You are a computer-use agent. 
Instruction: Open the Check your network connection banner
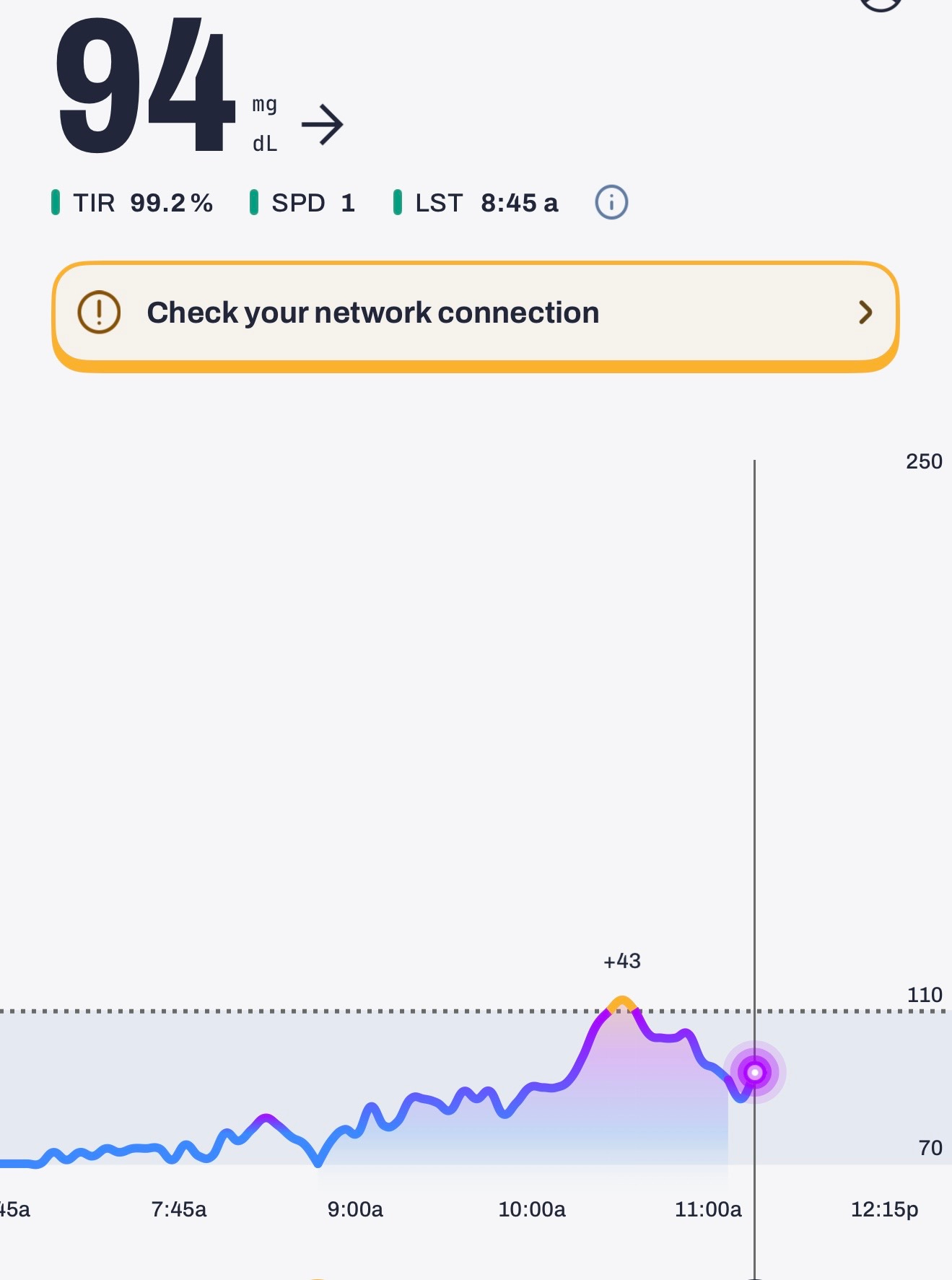click(476, 315)
